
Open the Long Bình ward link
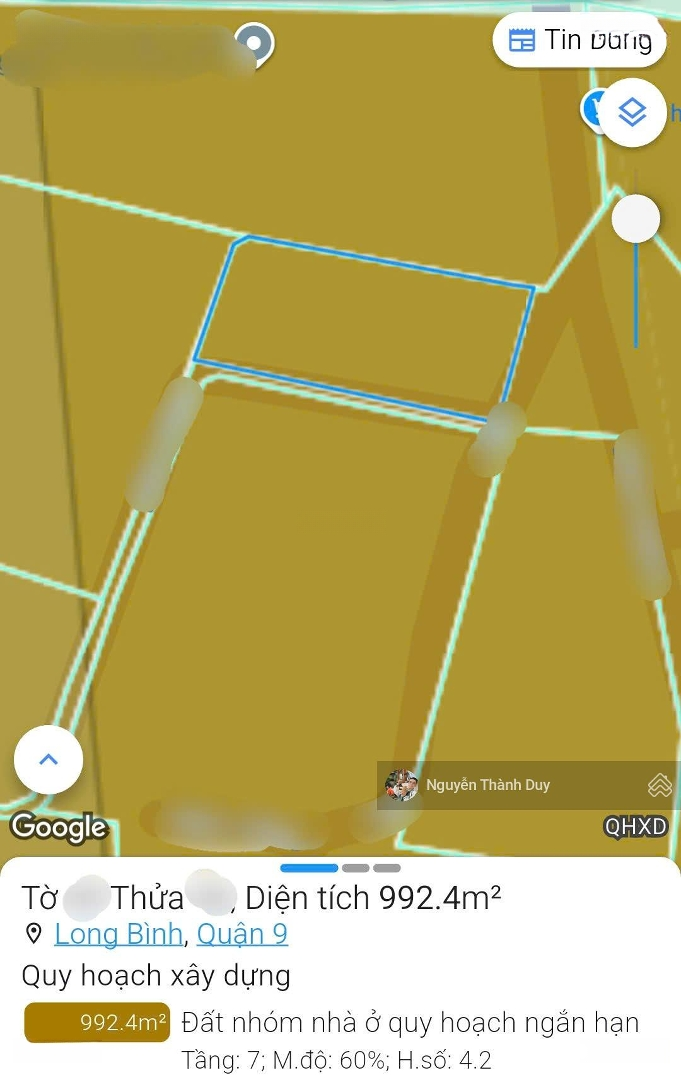point(118,934)
